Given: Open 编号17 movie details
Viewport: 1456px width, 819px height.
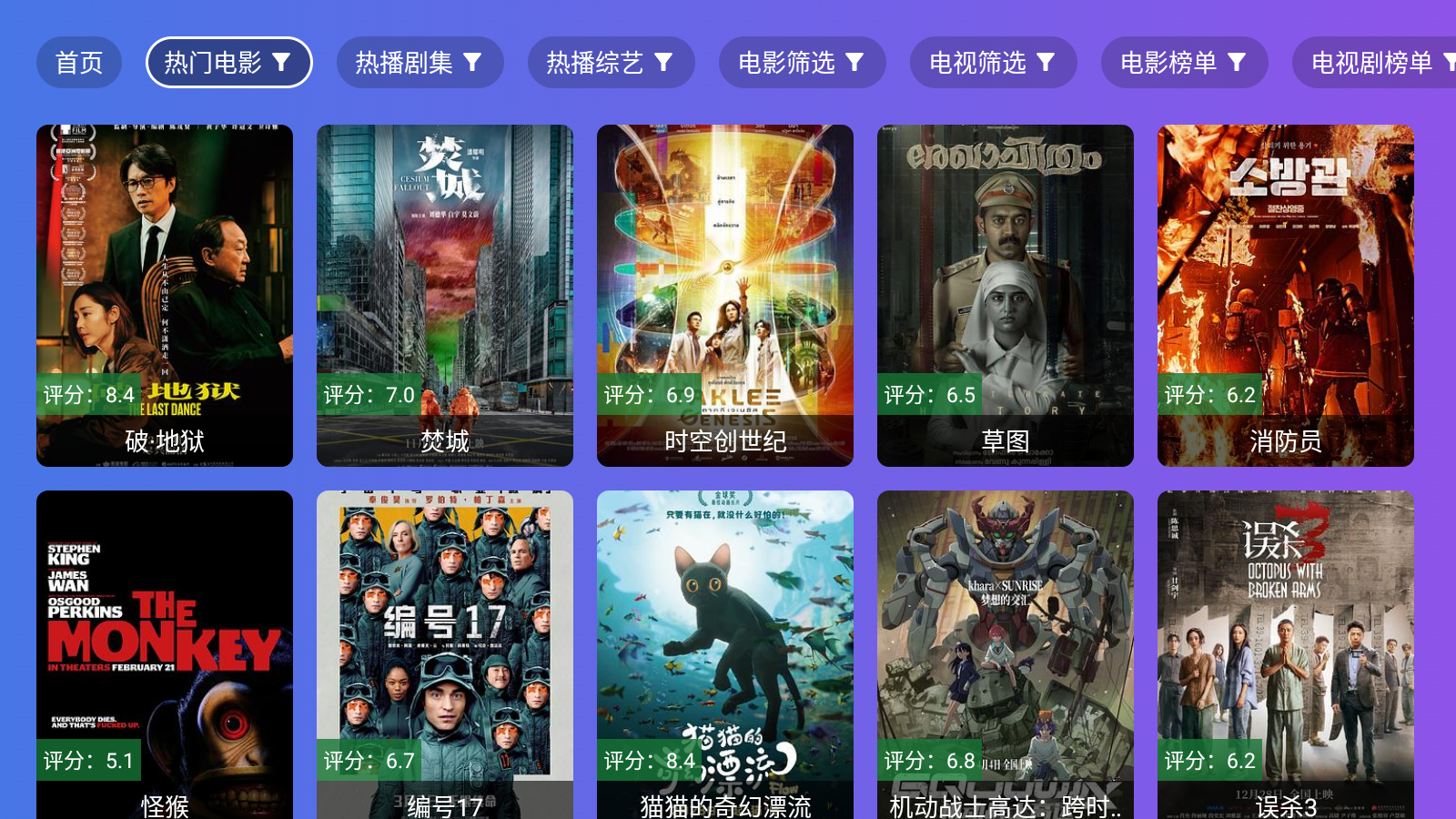Looking at the screenshot, I should [x=445, y=655].
